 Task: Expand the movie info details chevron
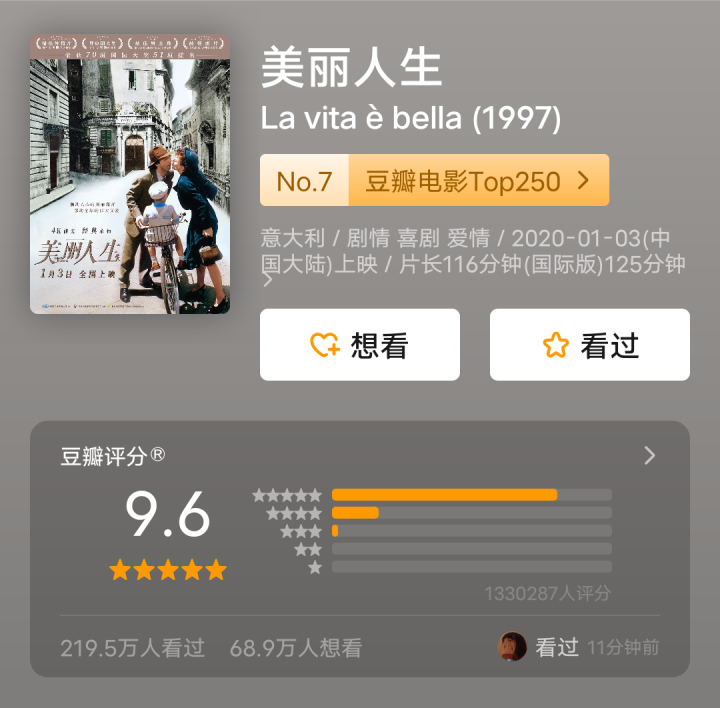coord(267,281)
